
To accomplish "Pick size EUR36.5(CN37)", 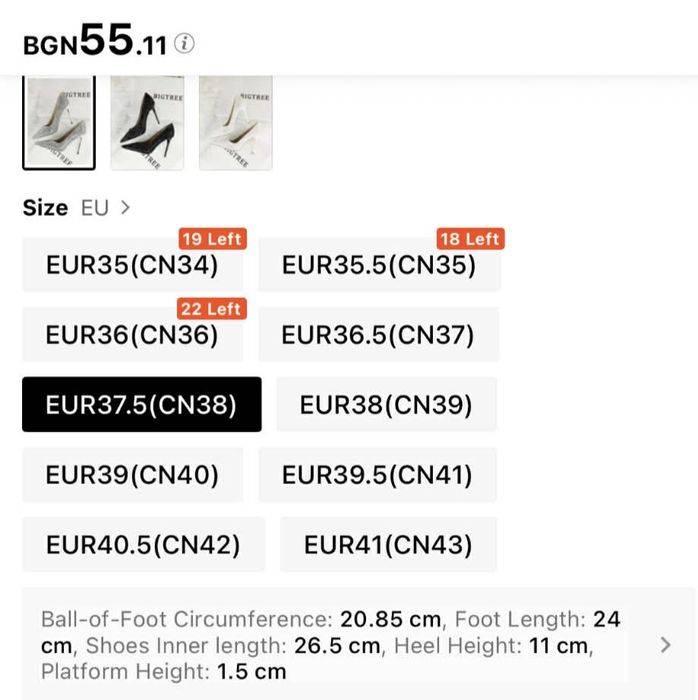I will click(378, 335).
